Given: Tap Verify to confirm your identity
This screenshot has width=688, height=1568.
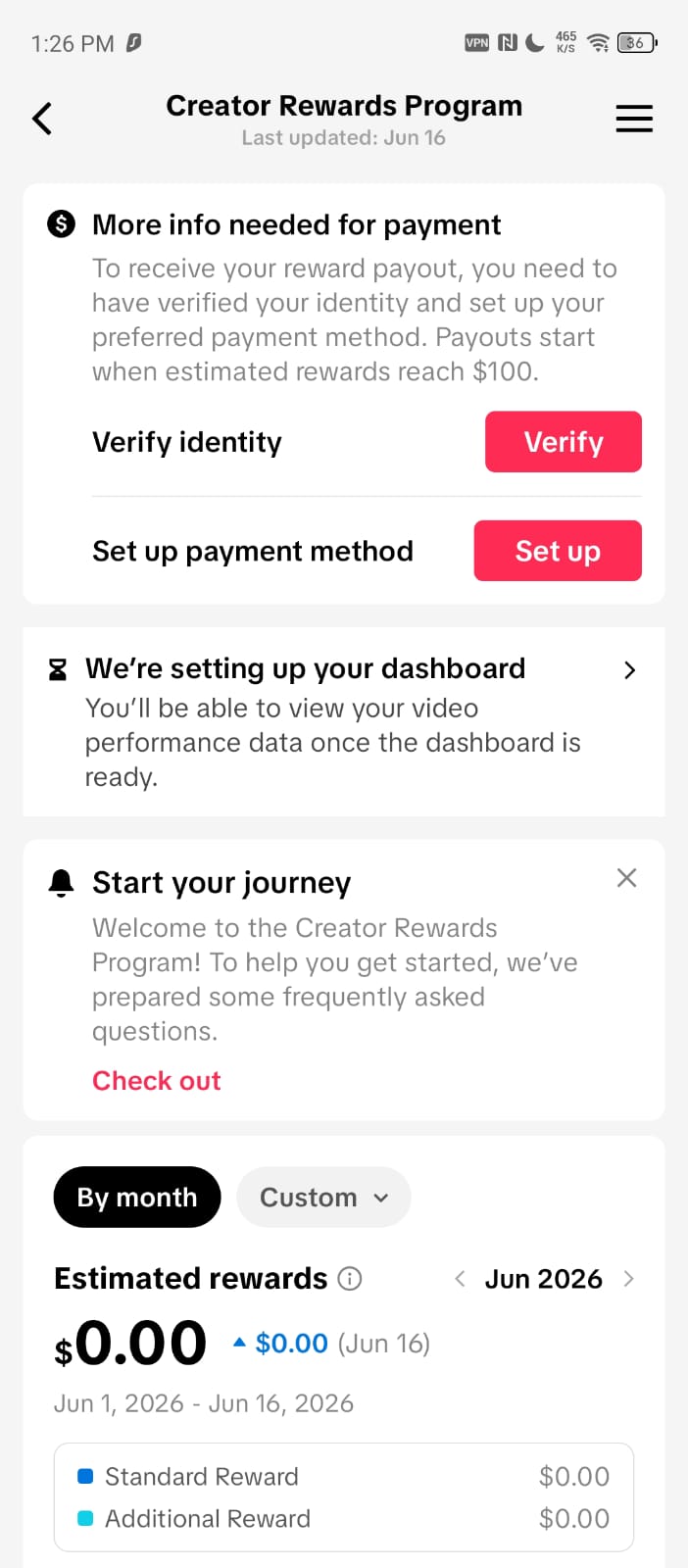Looking at the screenshot, I should pos(564,442).
